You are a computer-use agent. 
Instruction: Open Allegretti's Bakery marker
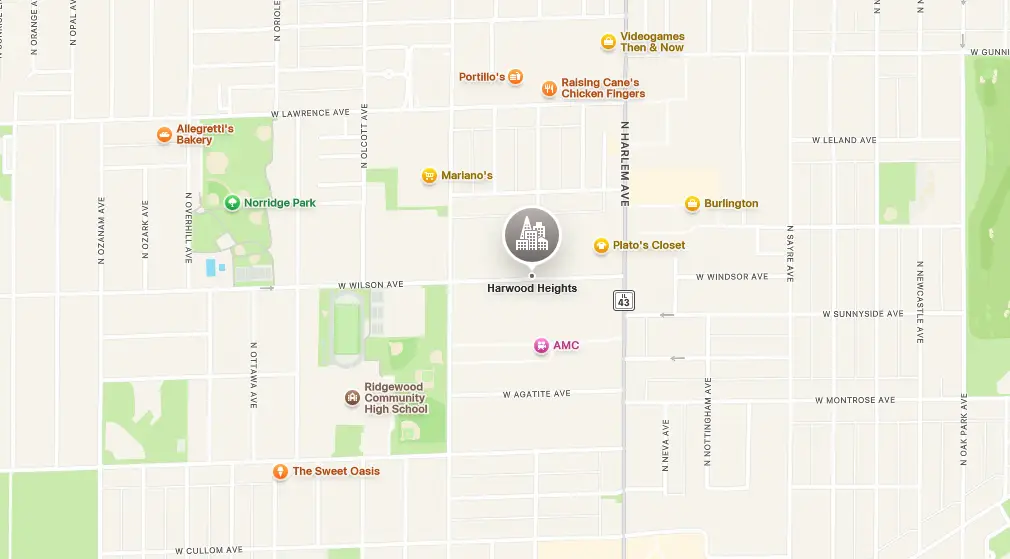click(165, 134)
